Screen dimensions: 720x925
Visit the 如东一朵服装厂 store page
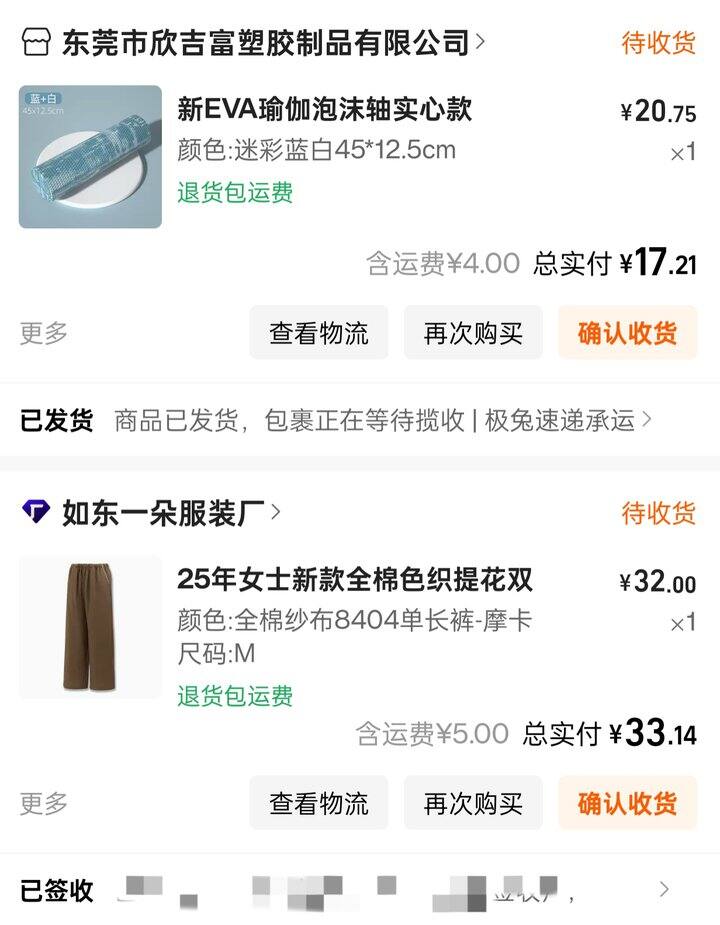coord(162,513)
